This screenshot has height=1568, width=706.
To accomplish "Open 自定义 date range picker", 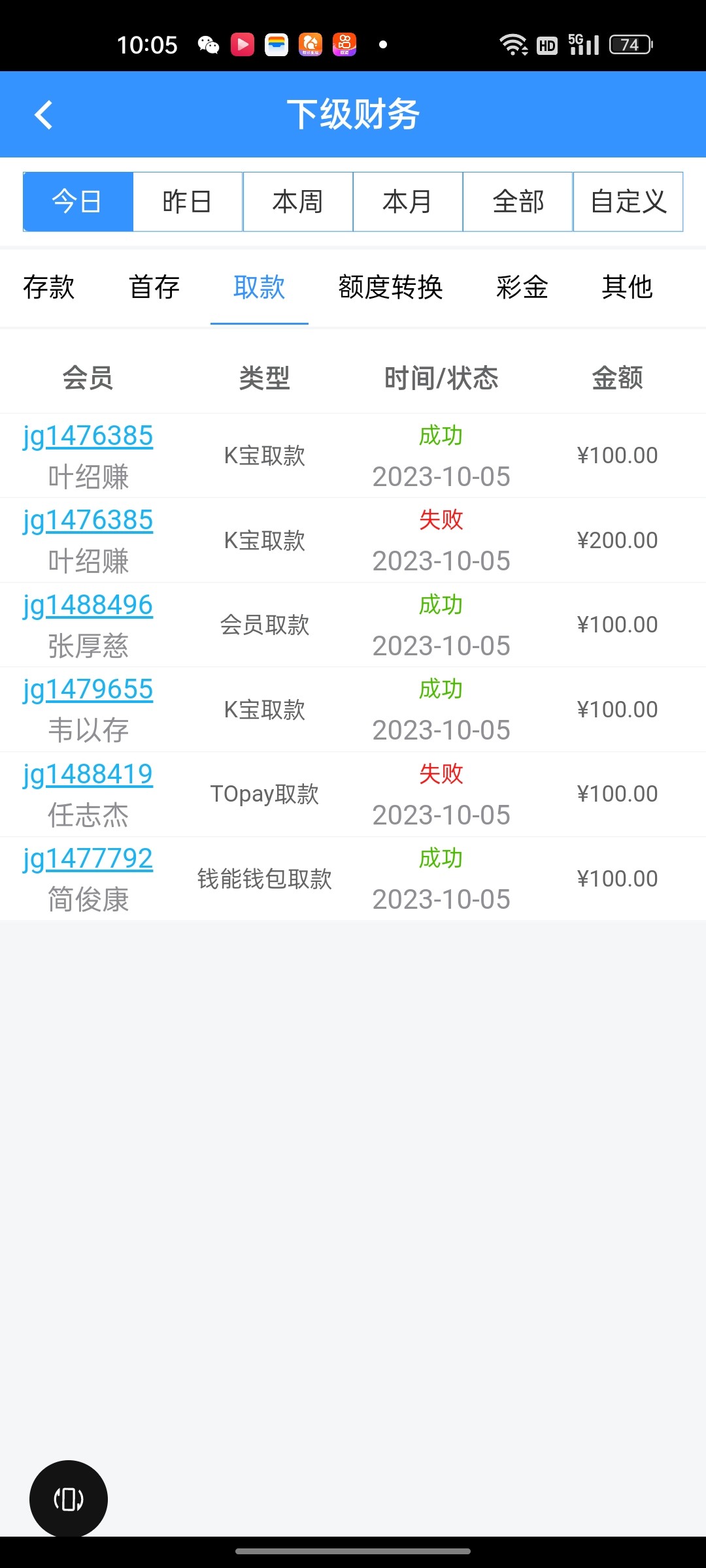I will (628, 202).
